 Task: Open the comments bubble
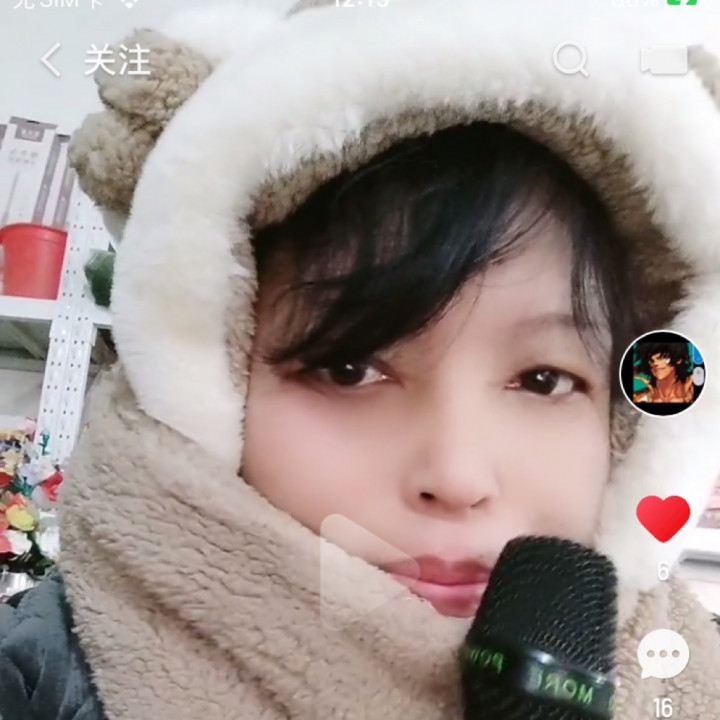tap(663, 654)
